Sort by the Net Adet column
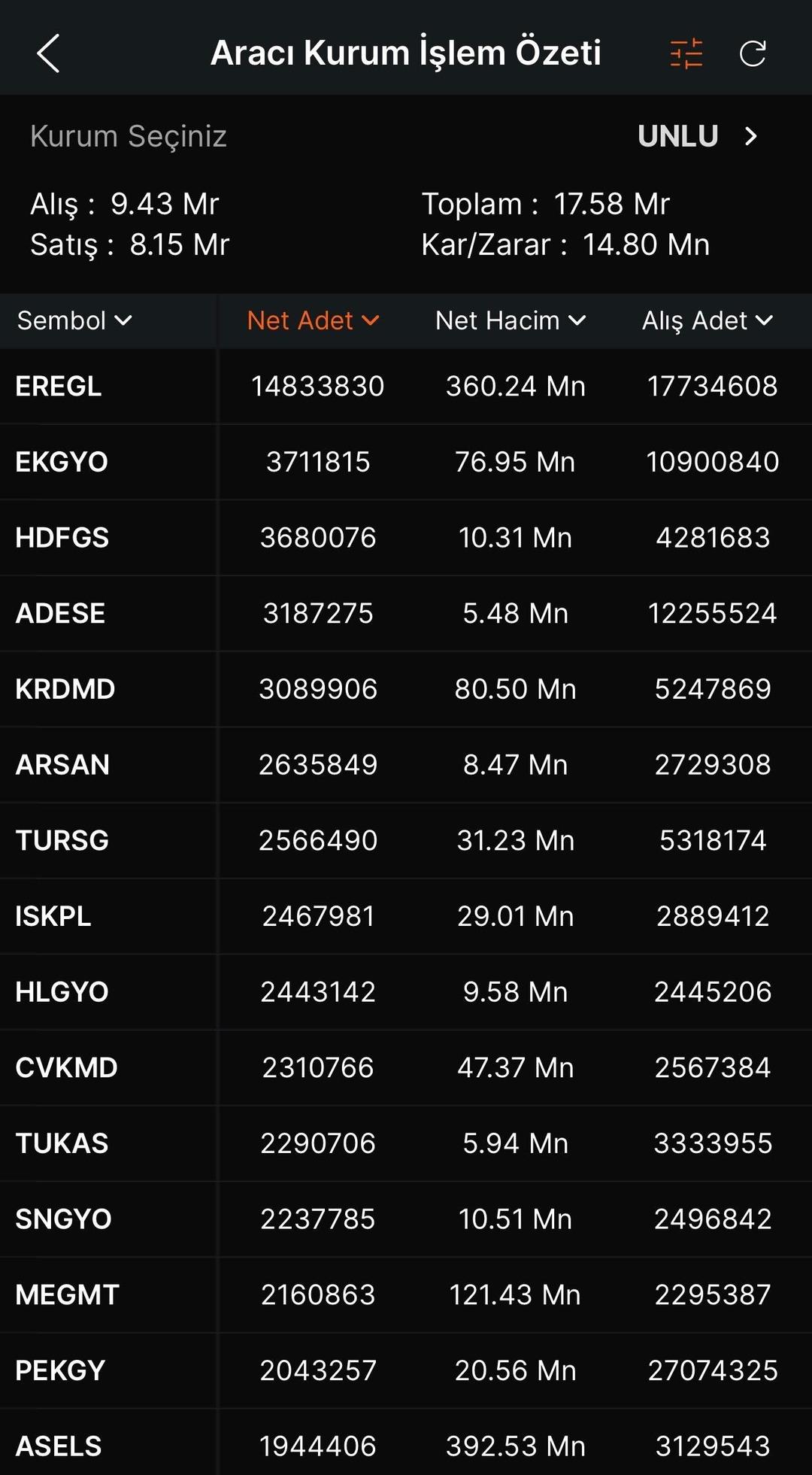Screen dimensions: 812x1475 [x=313, y=320]
